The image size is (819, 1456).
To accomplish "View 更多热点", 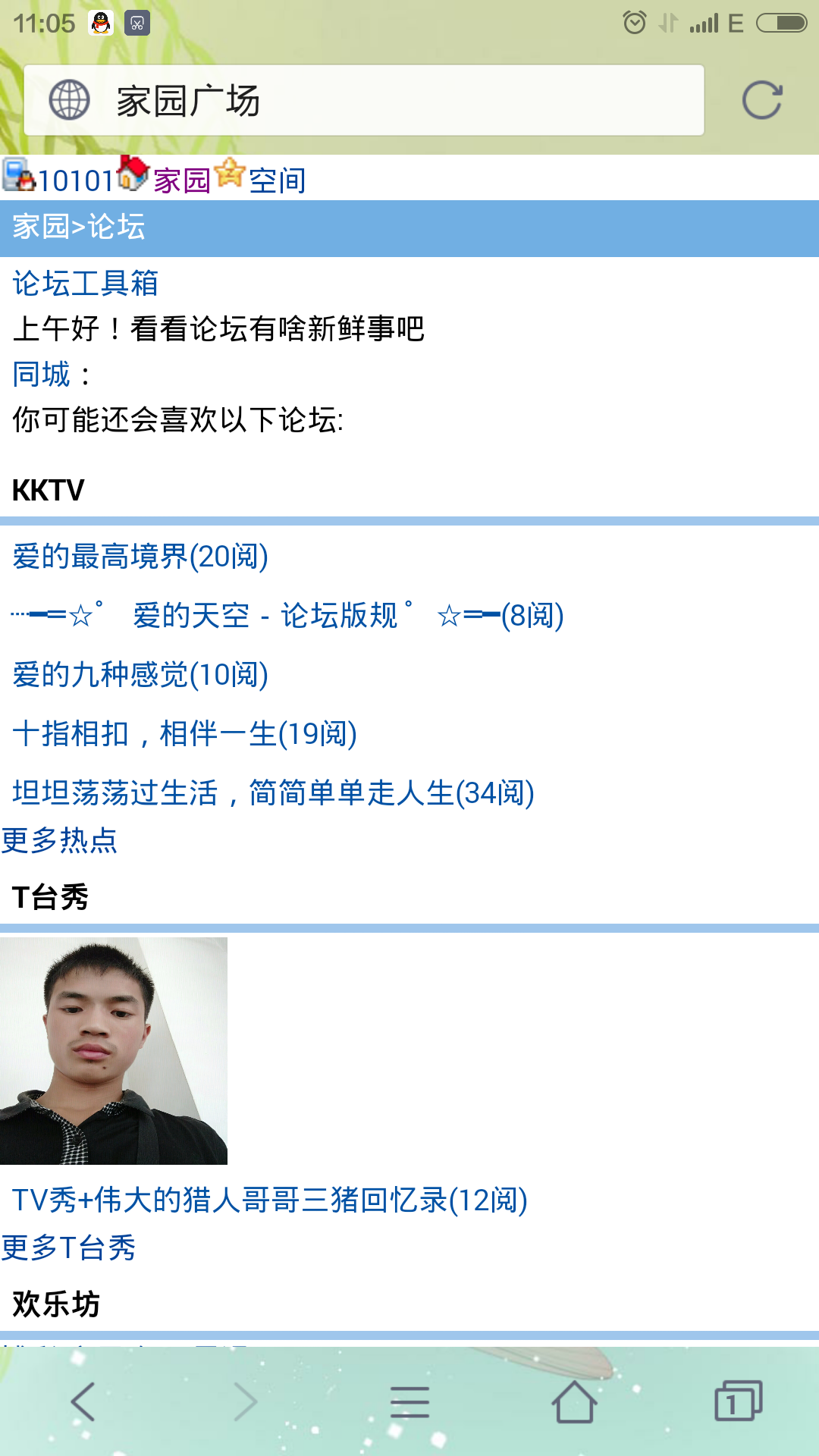I will pyautogui.click(x=59, y=840).
